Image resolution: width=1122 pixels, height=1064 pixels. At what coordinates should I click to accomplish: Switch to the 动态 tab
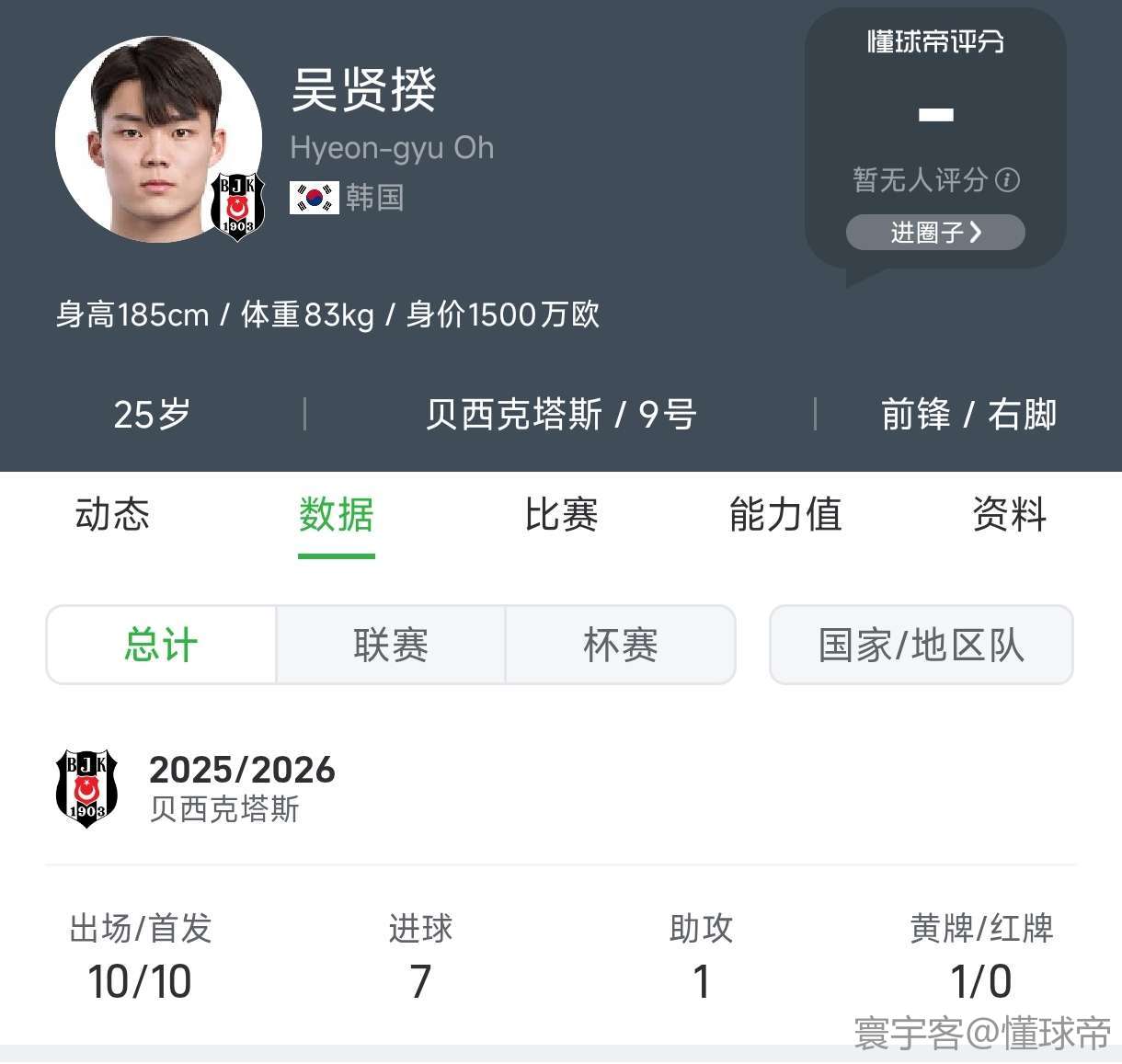112,514
